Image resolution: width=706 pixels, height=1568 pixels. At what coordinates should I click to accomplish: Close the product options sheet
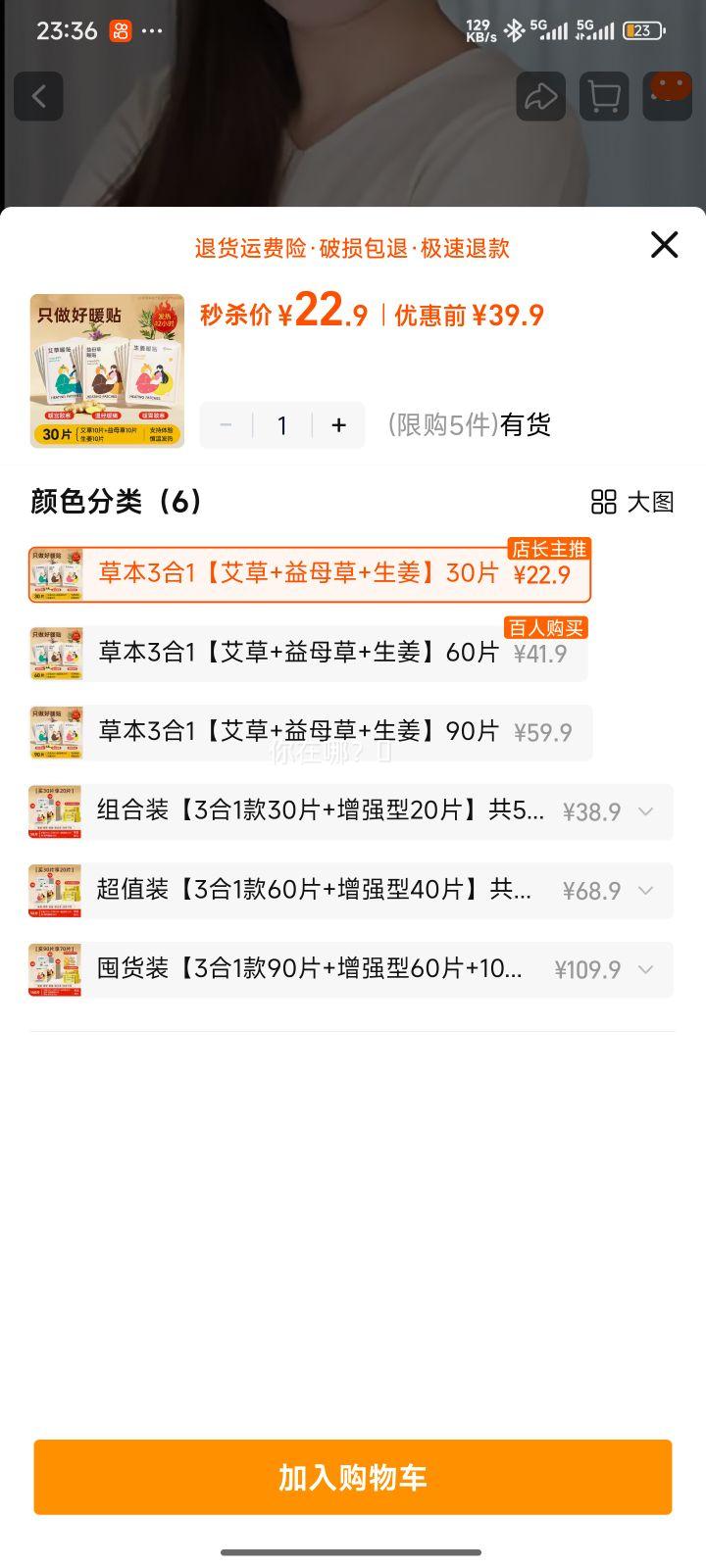664,244
